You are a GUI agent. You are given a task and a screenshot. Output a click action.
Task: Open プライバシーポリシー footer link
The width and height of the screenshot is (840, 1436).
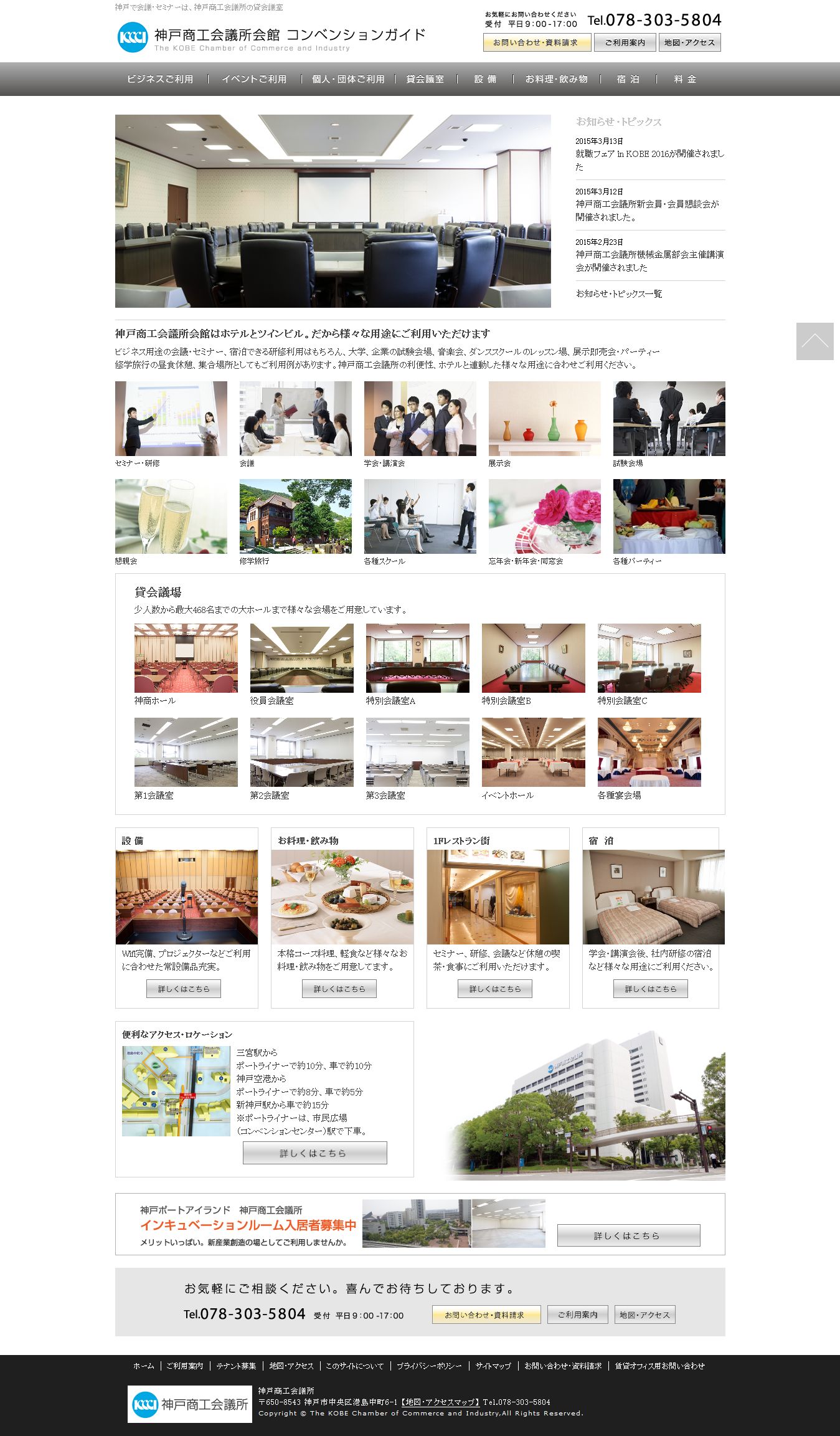[429, 1366]
